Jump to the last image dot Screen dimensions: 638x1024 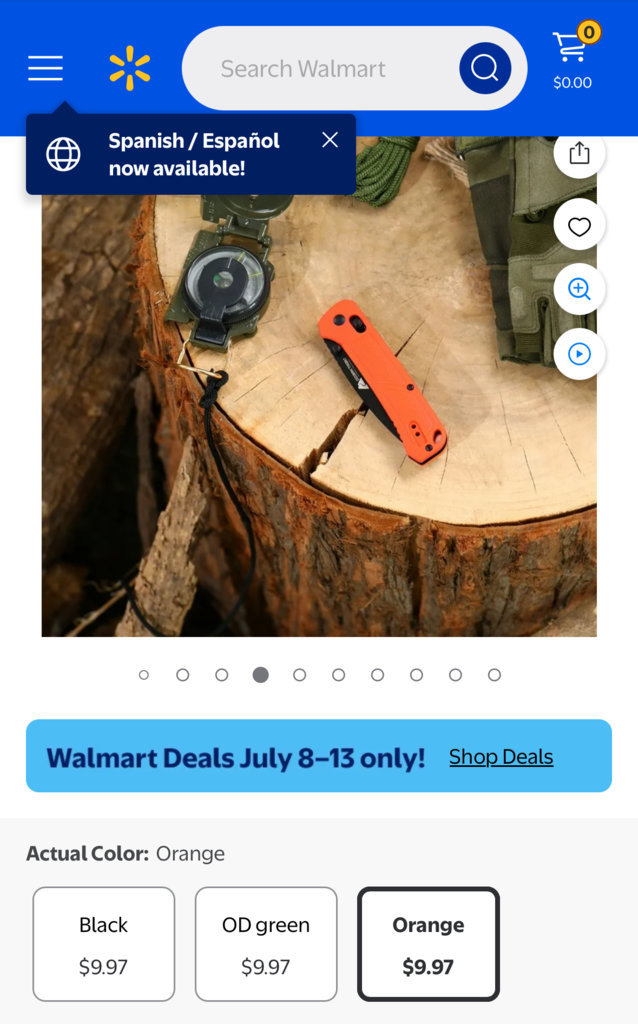[494, 675]
